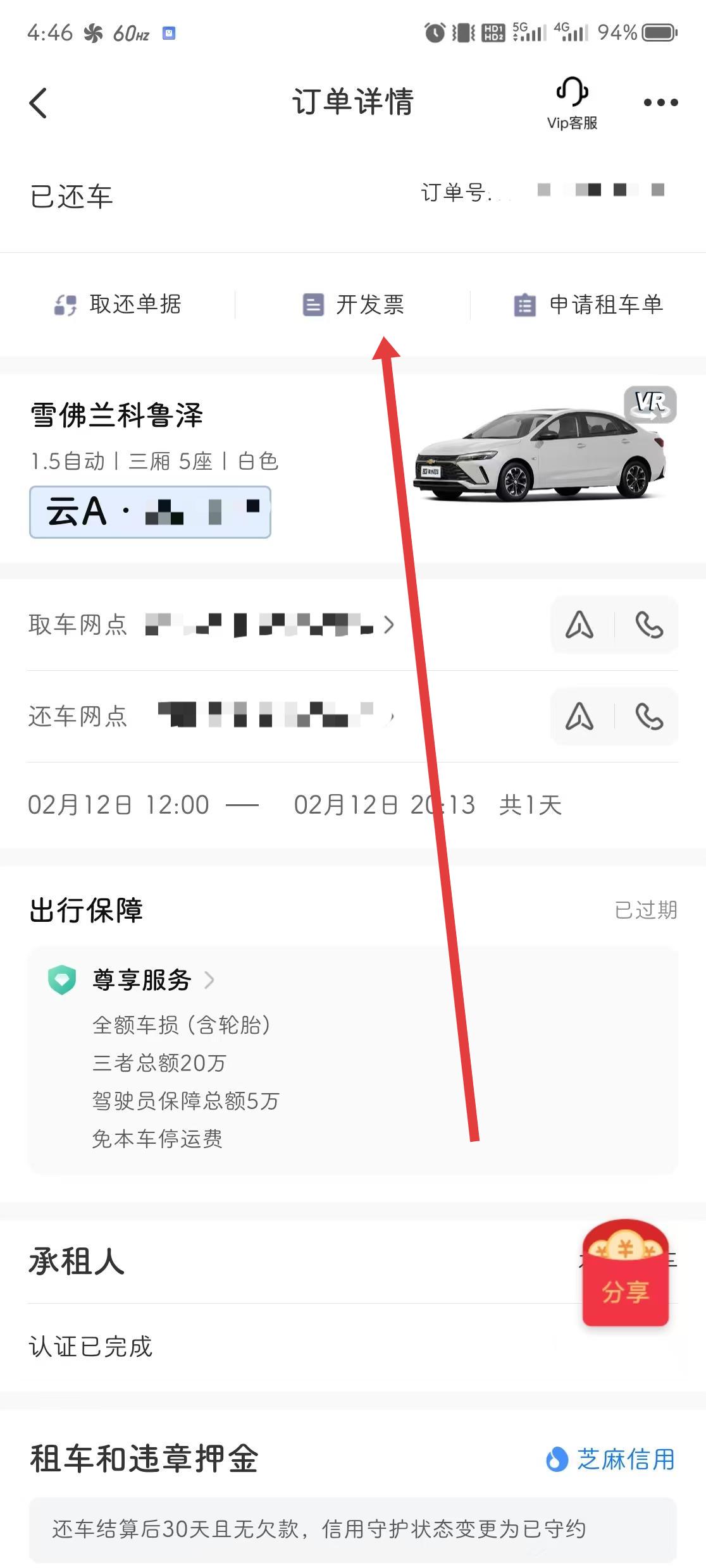Image resolution: width=706 pixels, height=1568 pixels.
Task: Call the 取车网点 pickup point
Action: (649, 626)
